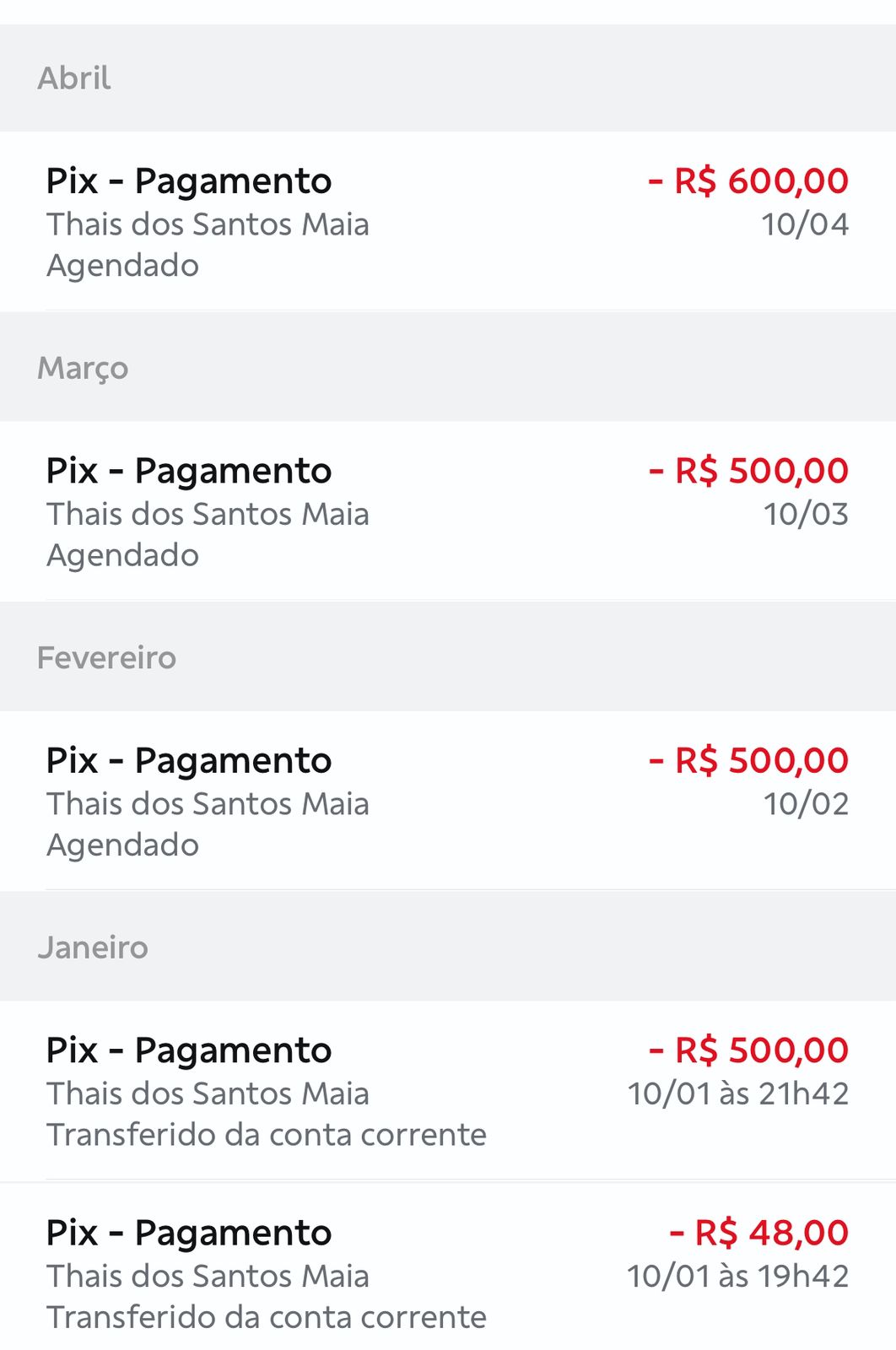Select the R$ 500,00 Pix scheduled for 10/02
The image size is (896, 1350).
pos(447,801)
